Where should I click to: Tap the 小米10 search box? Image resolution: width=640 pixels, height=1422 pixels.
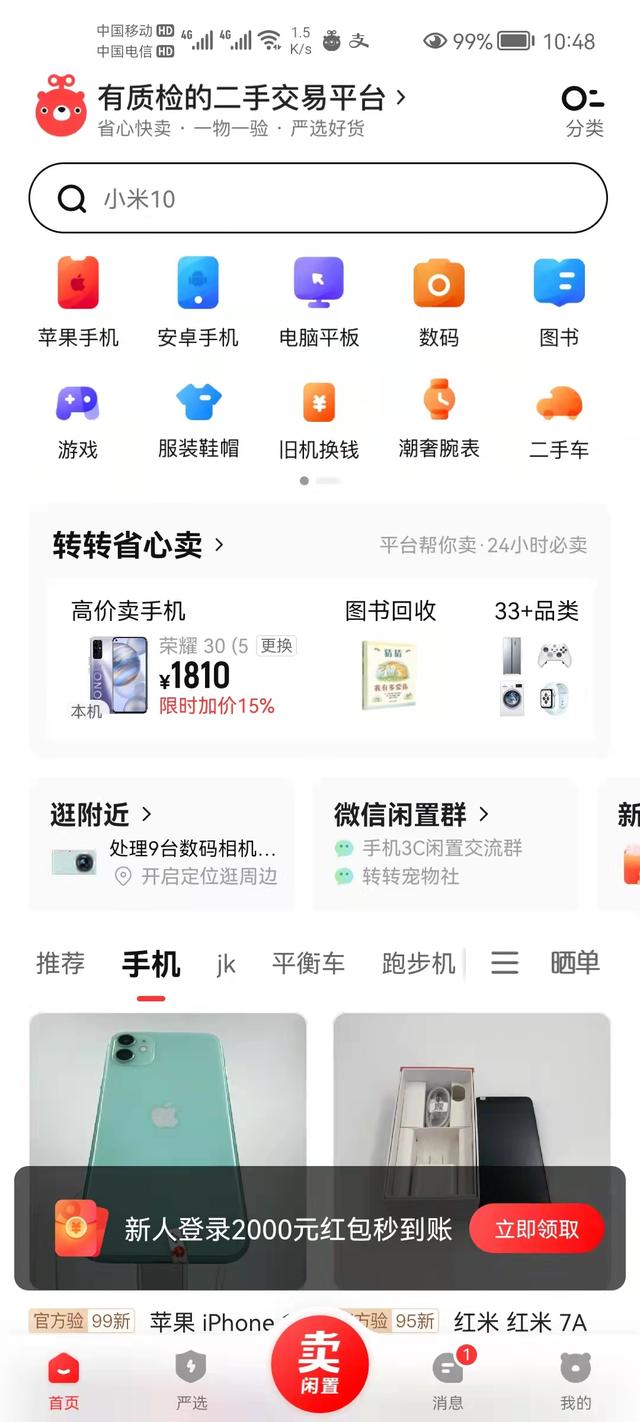pos(318,198)
